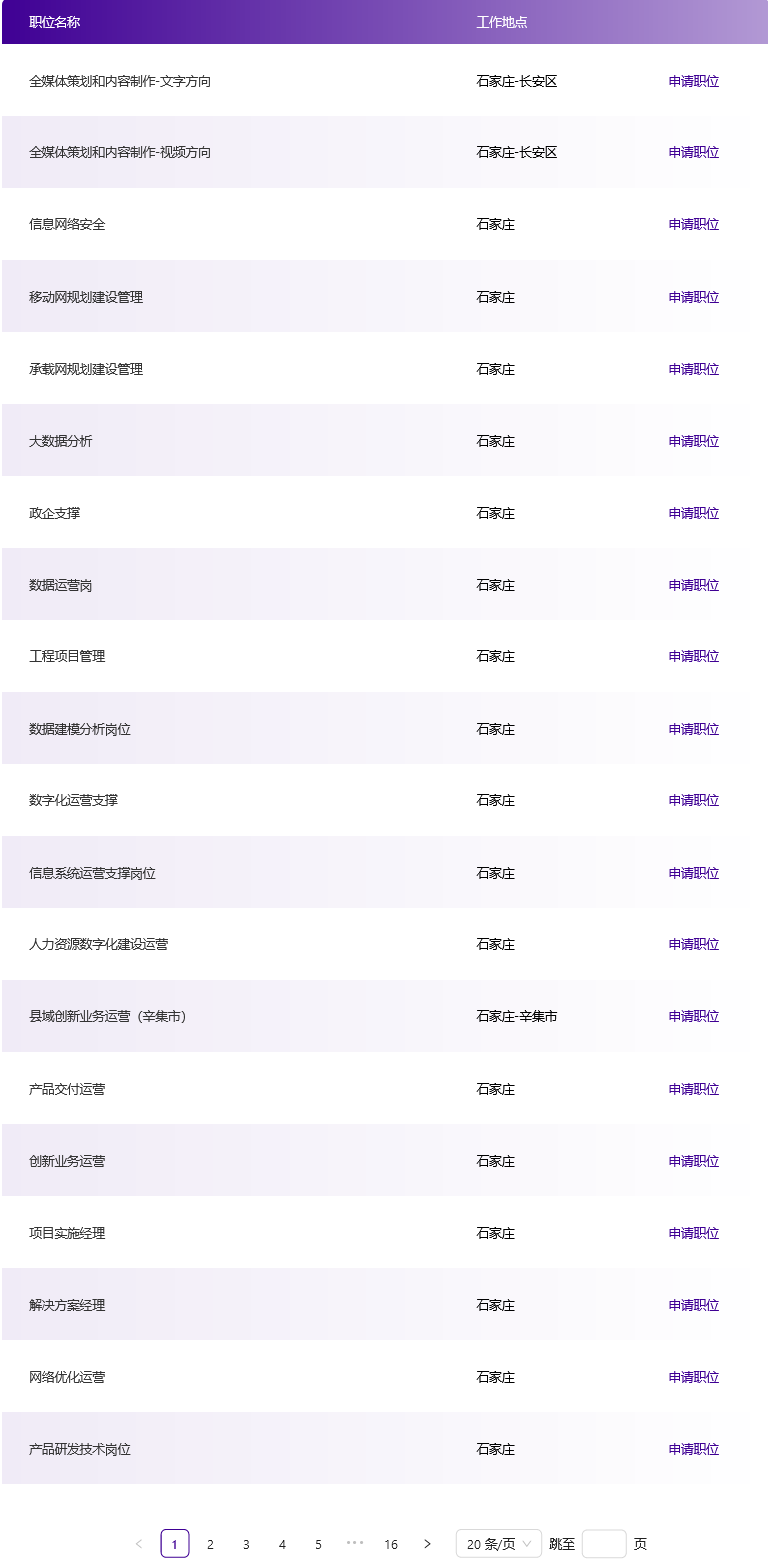The height and width of the screenshot is (1559, 768).
Task: Tap the pagination ellipsis to skip pages
Action: pos(355,1543)
